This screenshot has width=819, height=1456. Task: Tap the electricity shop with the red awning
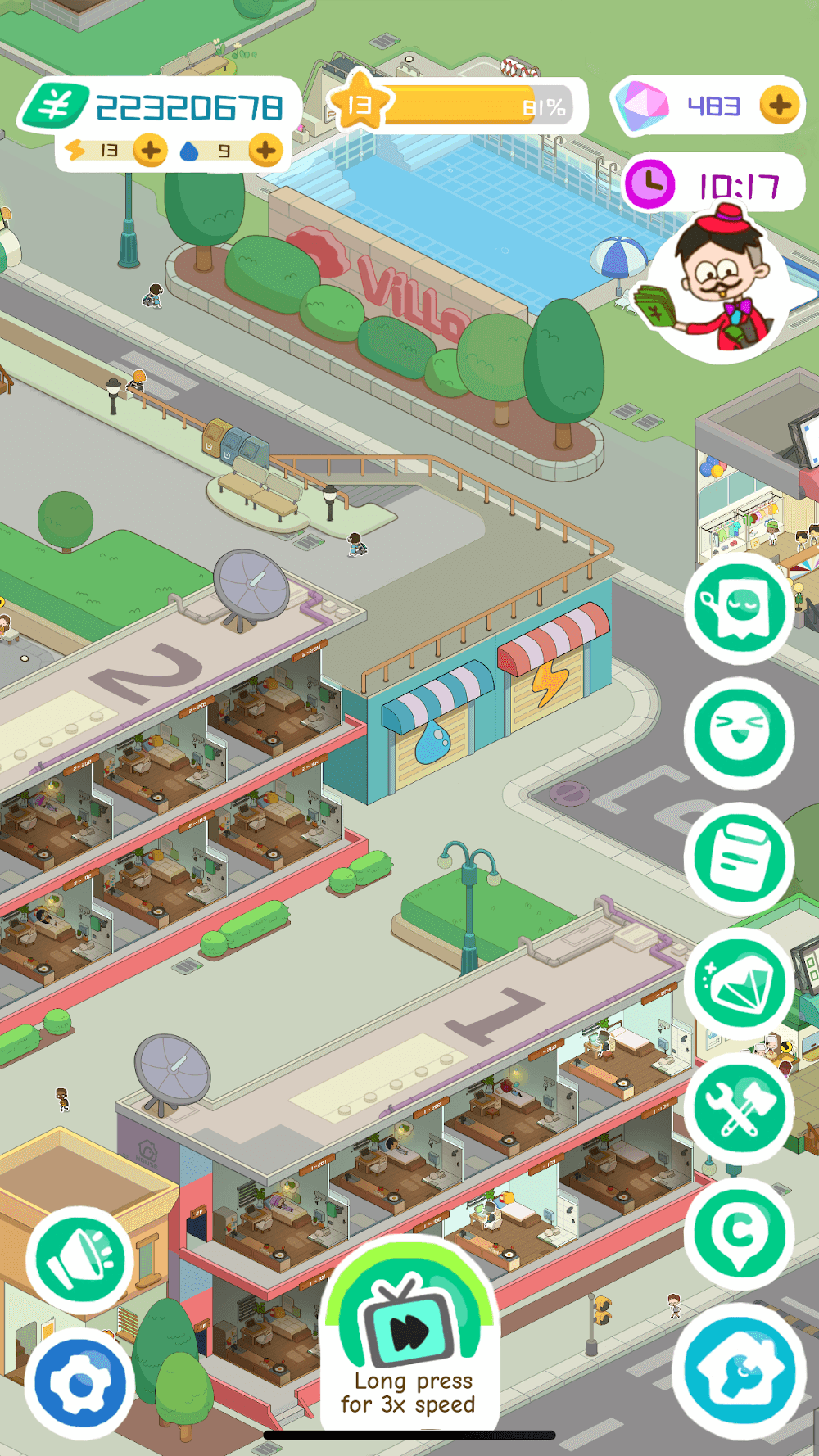(x=549, y=671)
